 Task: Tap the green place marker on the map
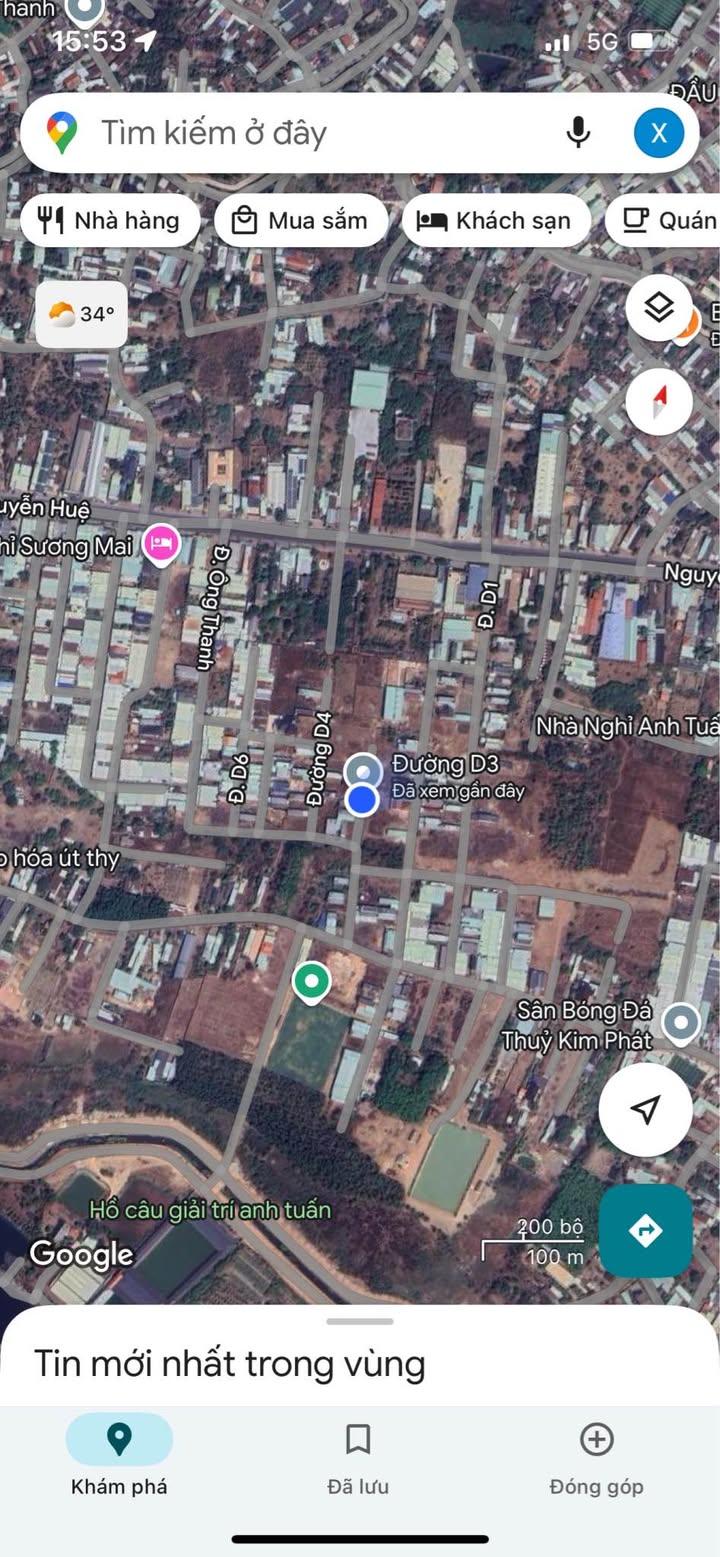(x=312, y=981)
